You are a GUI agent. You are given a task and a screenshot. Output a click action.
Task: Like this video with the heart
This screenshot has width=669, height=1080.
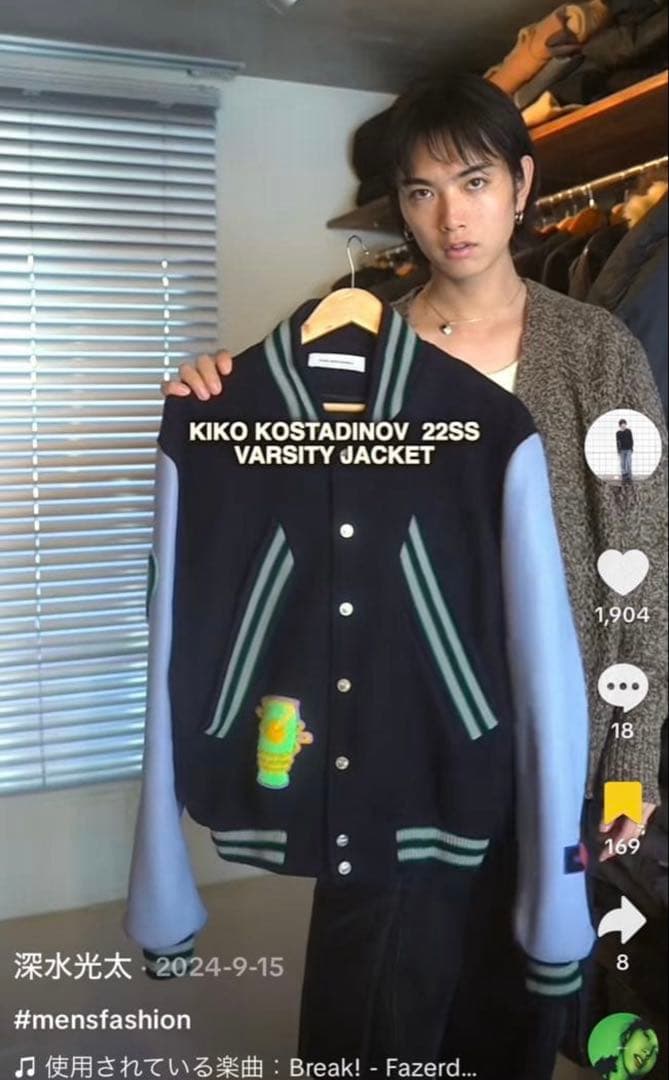(x=622, y=572)
